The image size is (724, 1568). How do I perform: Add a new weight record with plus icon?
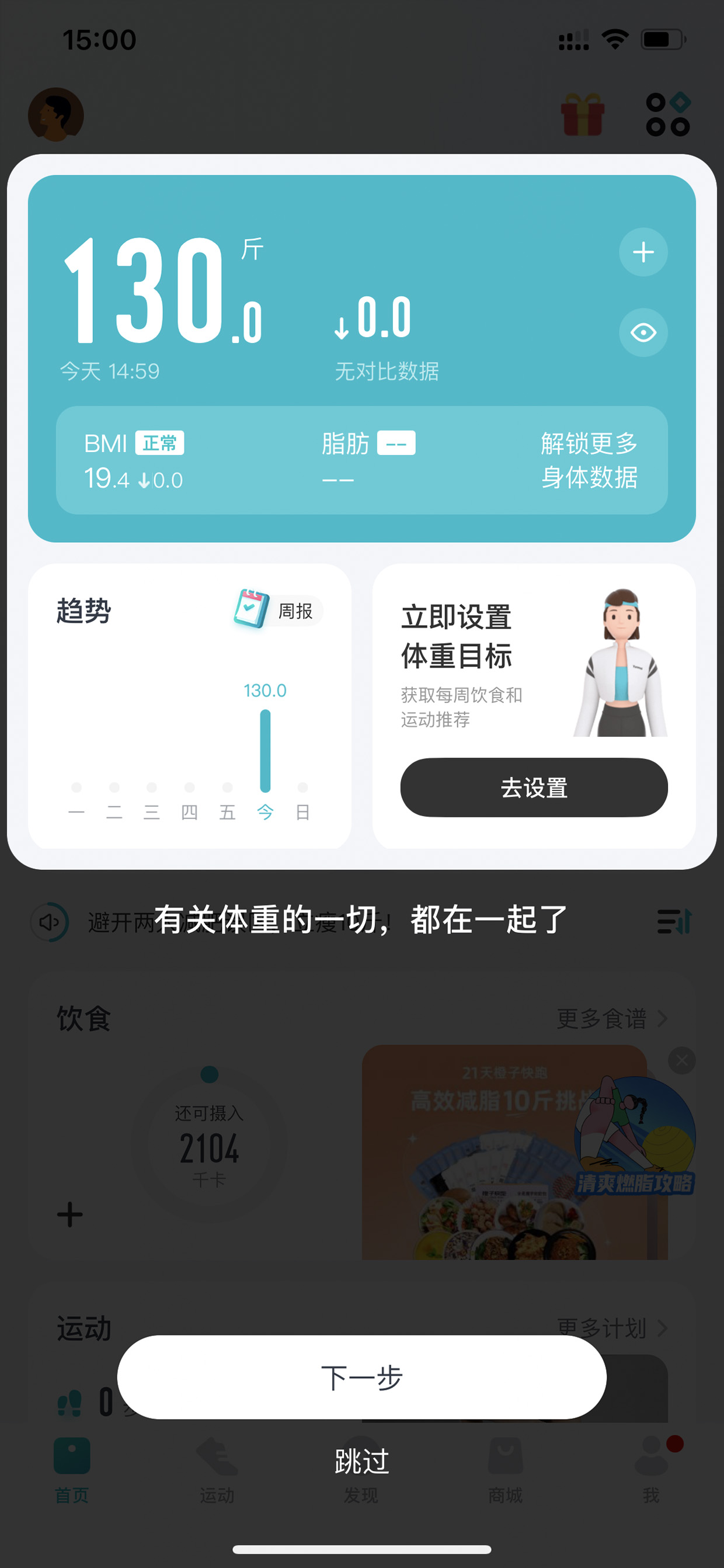643,252
